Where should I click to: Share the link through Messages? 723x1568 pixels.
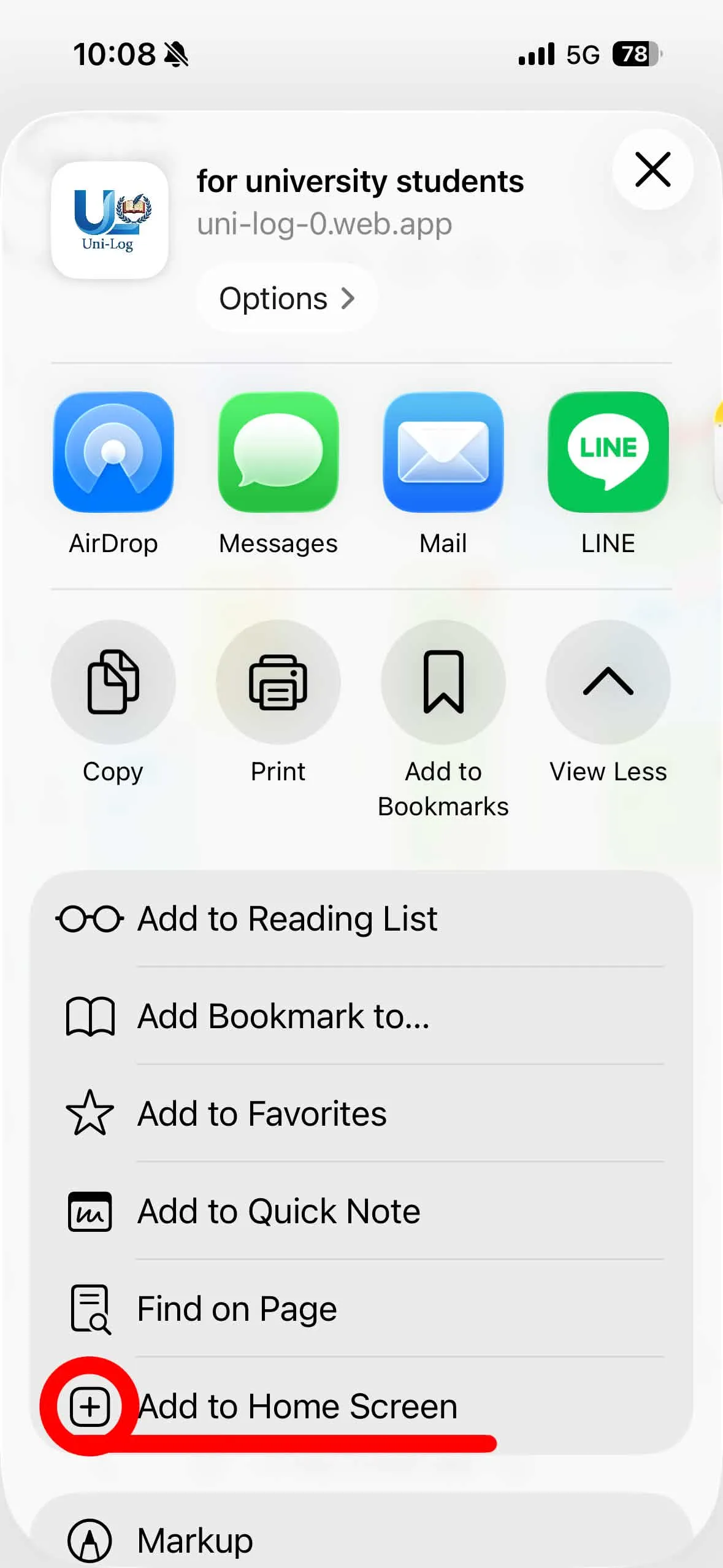[x=278, y=453]
